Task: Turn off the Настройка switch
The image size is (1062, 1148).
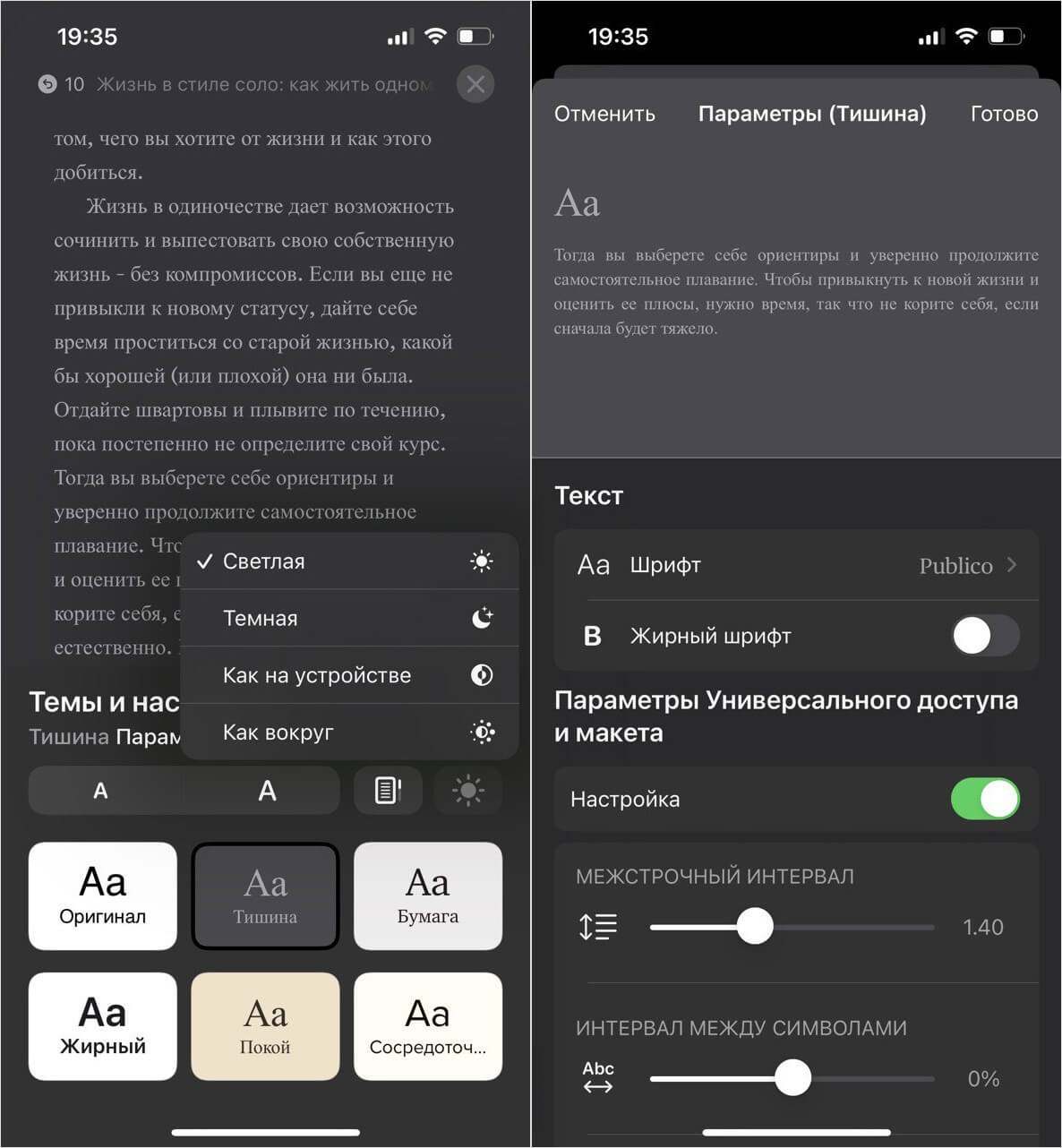Action: point(984,799)
